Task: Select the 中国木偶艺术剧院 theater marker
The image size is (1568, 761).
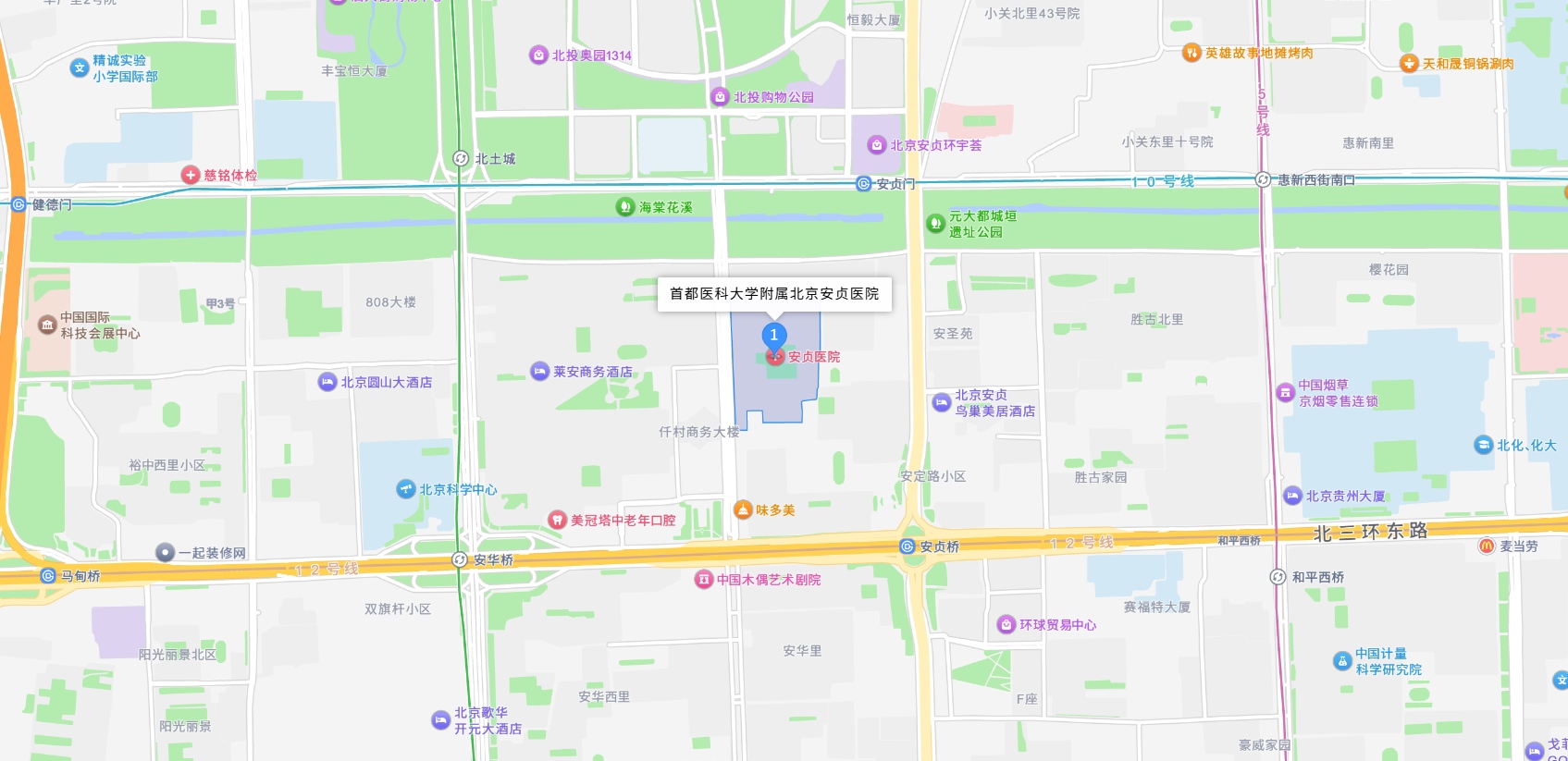Action: tap(704, 580)
